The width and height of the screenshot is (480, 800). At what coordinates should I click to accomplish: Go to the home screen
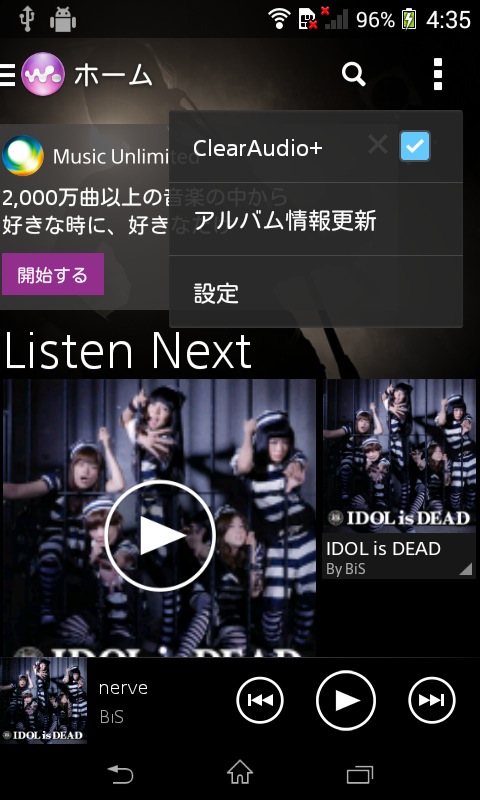tap(240, 772)
